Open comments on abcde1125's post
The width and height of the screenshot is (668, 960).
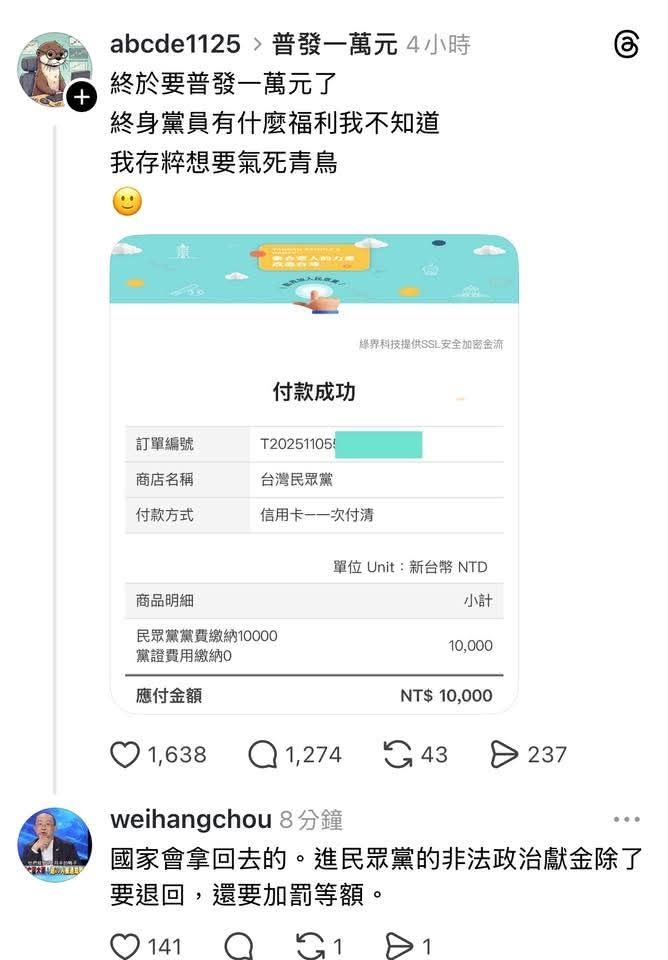(263, 754)
